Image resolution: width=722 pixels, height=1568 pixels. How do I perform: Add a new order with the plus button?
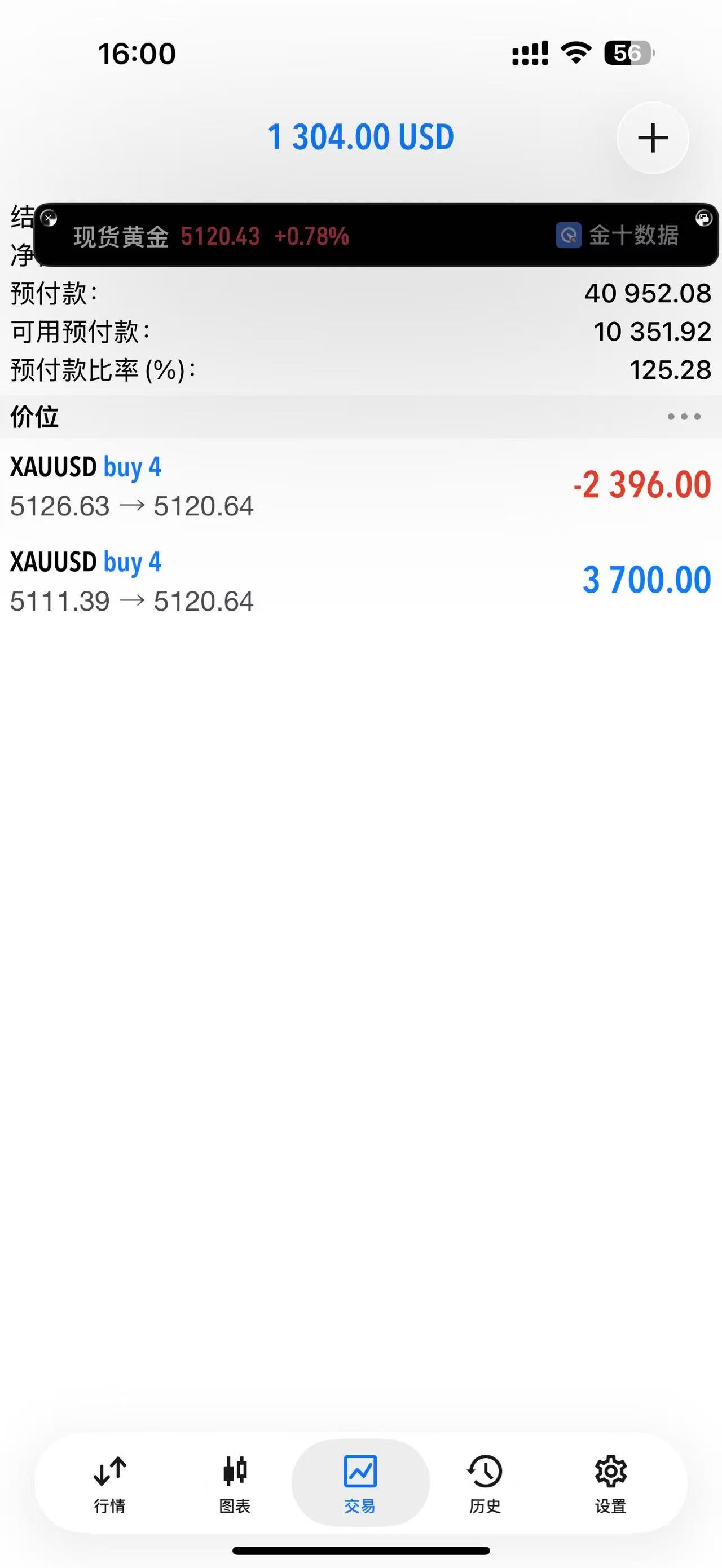pos(653,138)
